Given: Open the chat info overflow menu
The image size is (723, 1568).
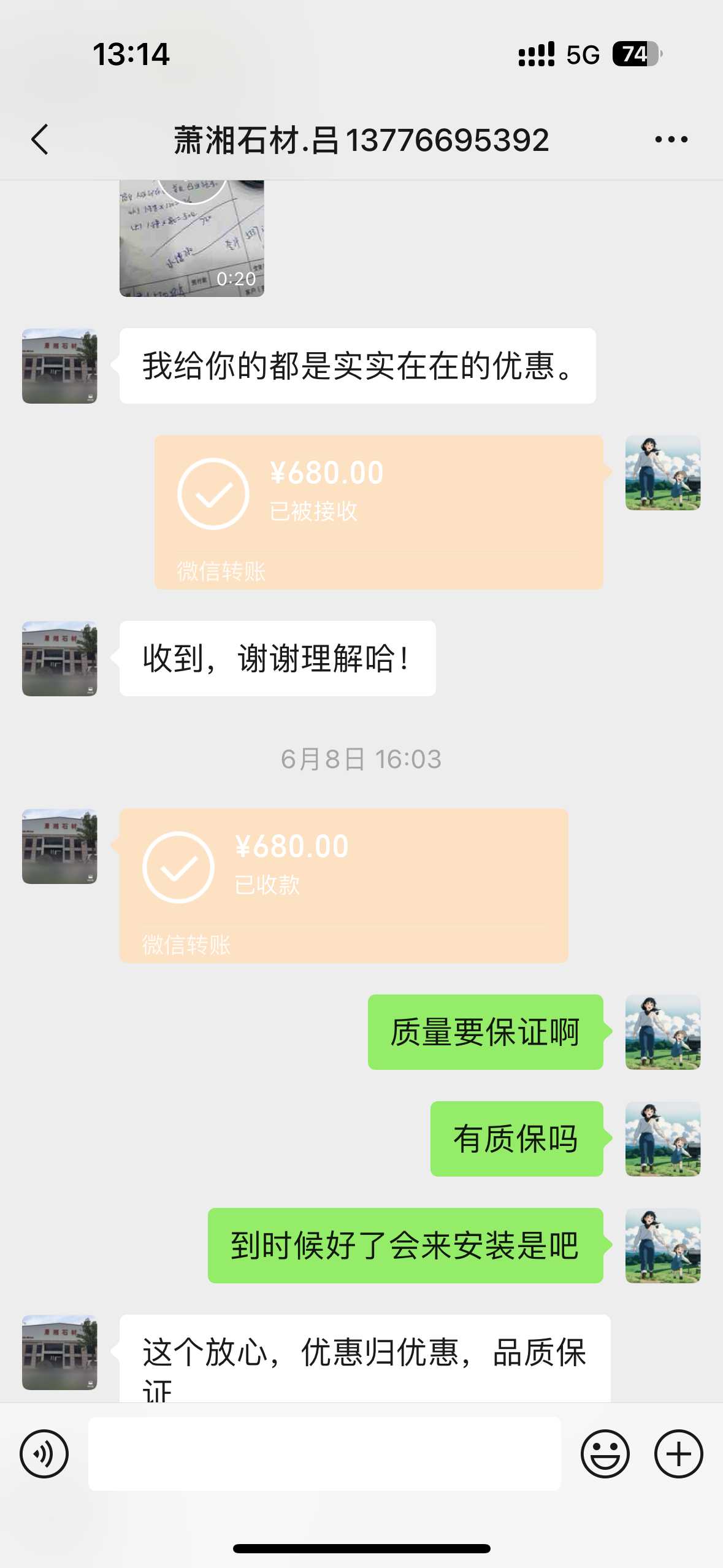Looking at the screenshot, I should point(671,140).
